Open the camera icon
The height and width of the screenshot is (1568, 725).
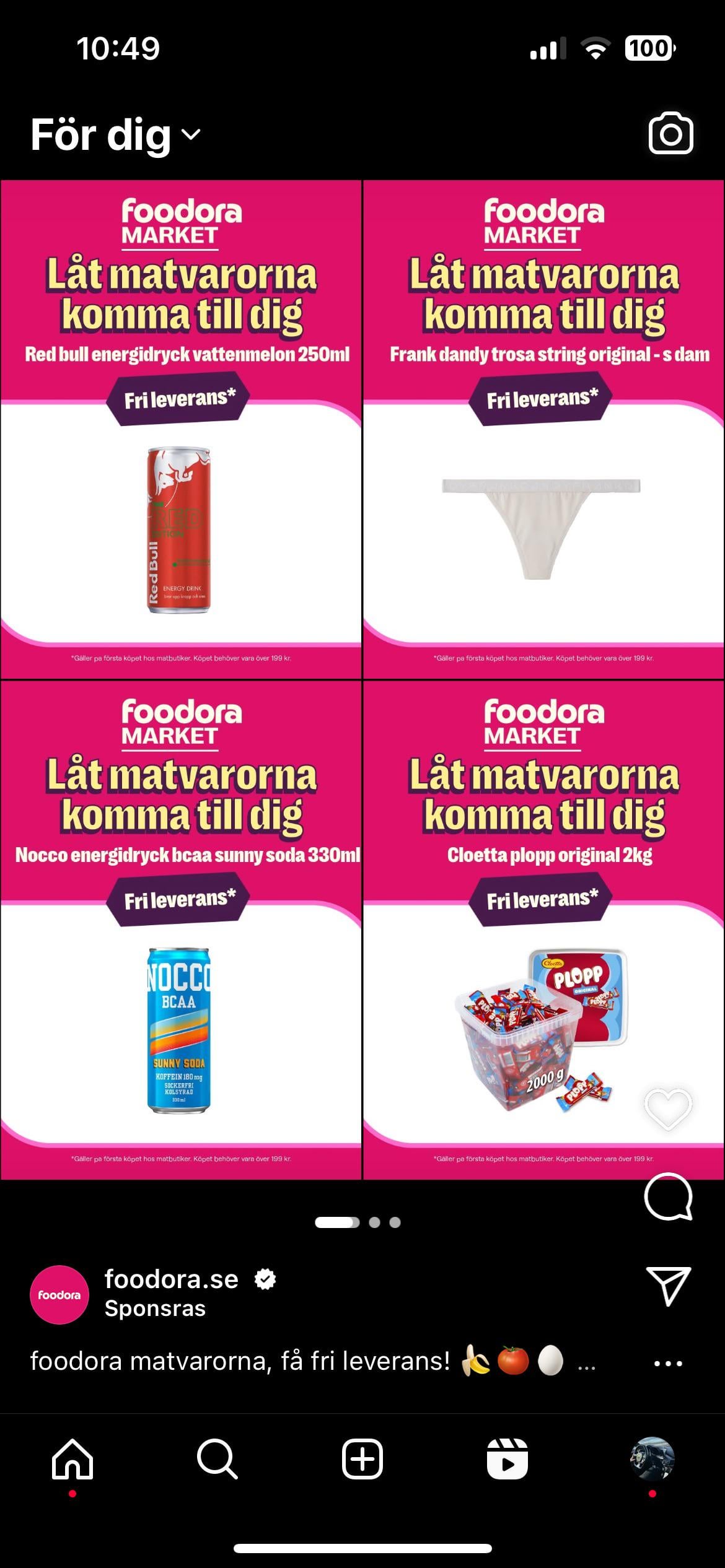tap(670, 134)
